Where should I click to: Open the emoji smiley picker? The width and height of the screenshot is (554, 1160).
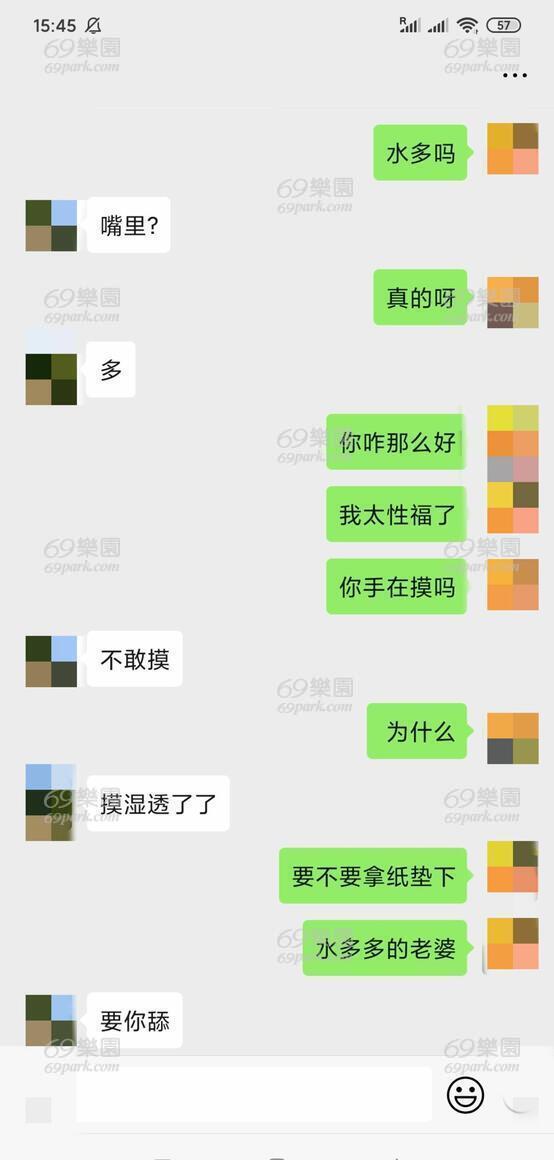[x=466, y=1095]
